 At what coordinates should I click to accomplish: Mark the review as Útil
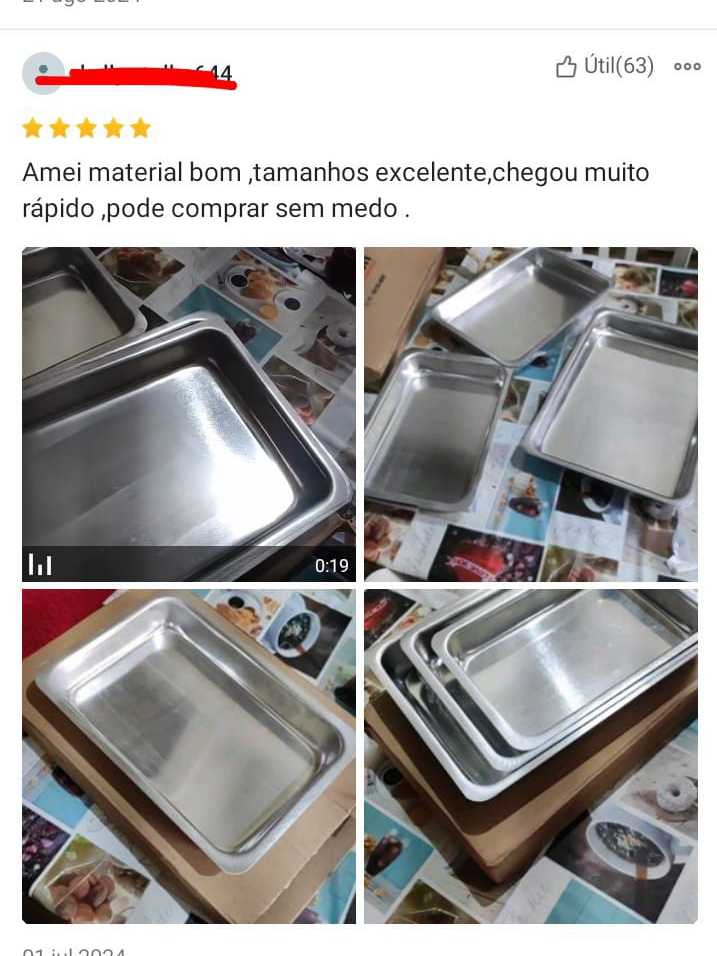coord(604,66)
